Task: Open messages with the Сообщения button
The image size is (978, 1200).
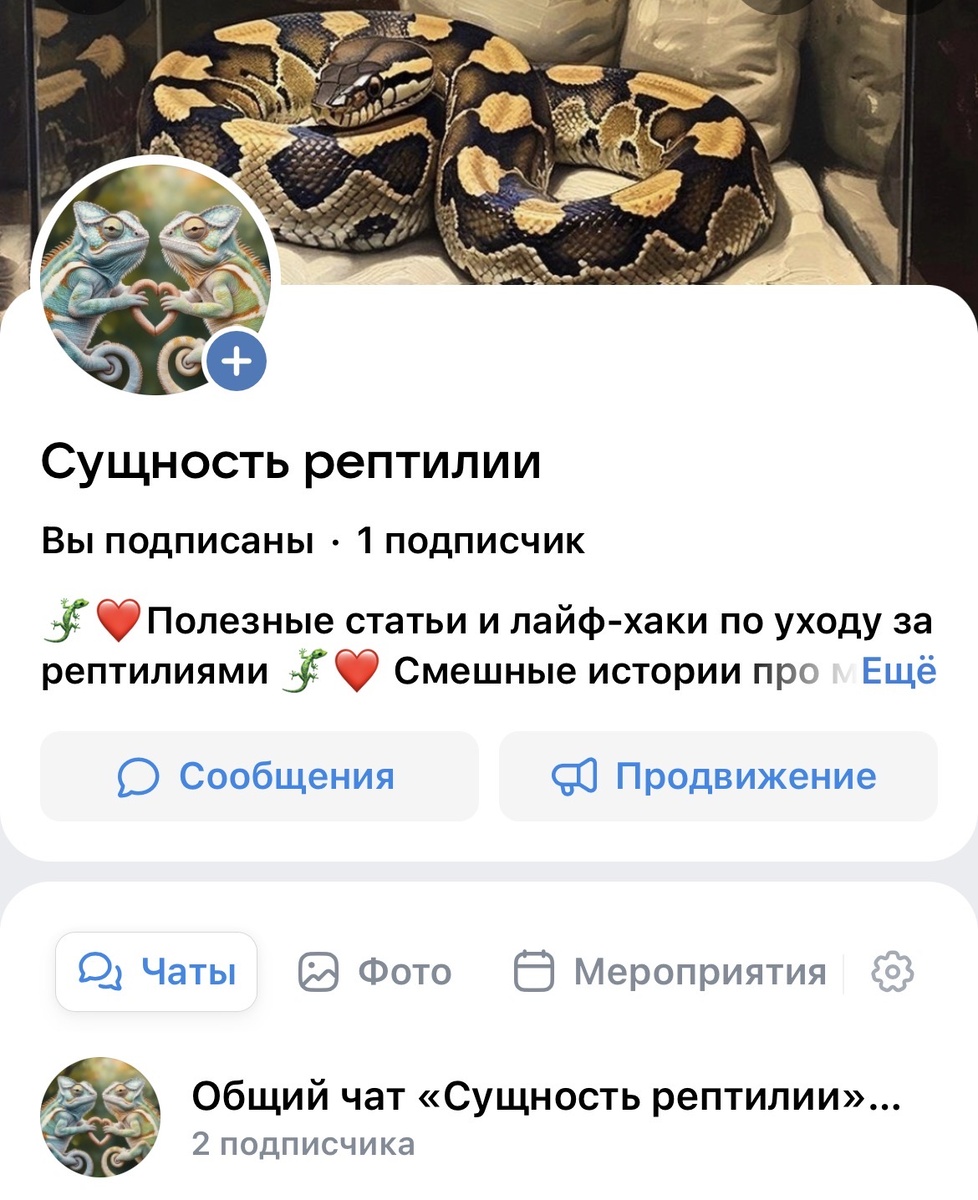Action: (x=258, y=777)
